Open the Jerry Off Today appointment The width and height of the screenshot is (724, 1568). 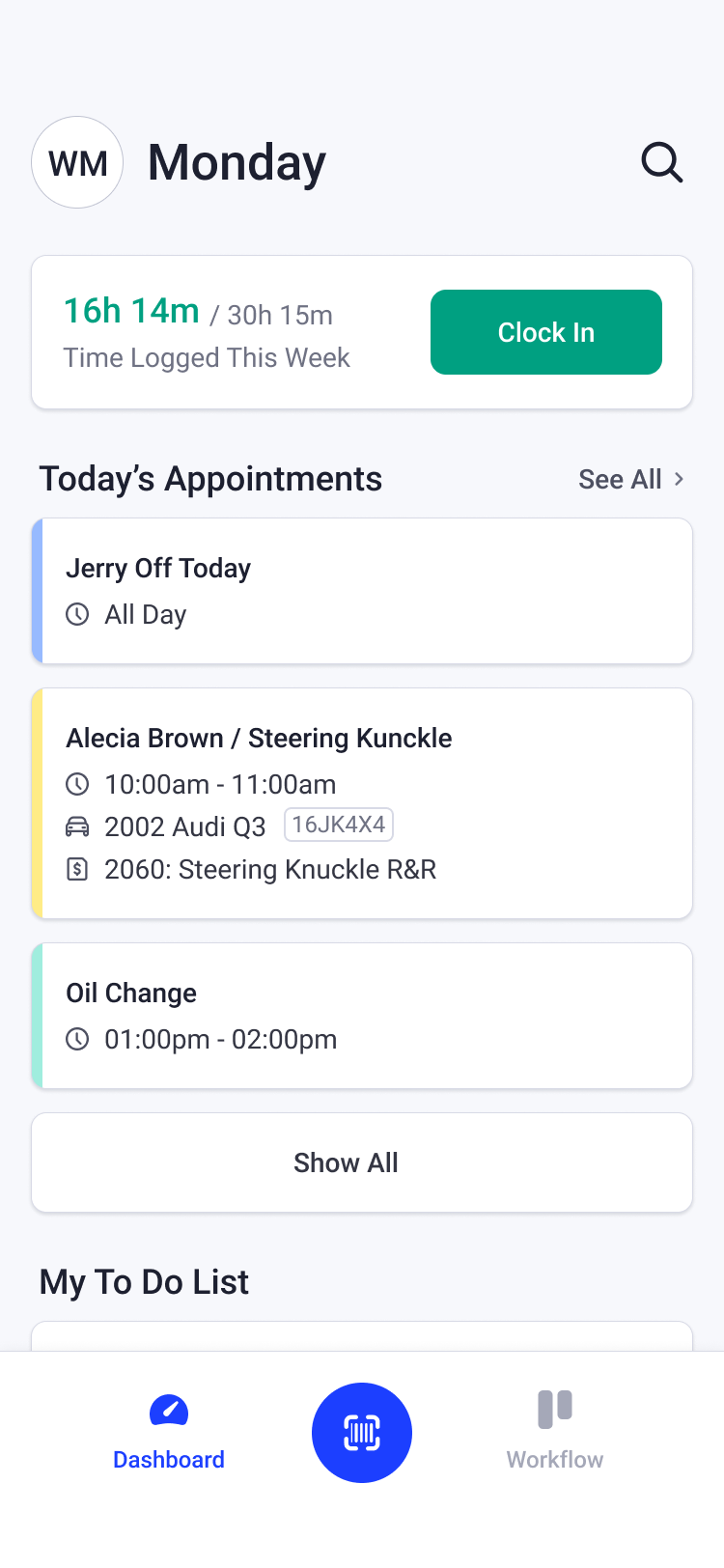click(x=362, y=591)
